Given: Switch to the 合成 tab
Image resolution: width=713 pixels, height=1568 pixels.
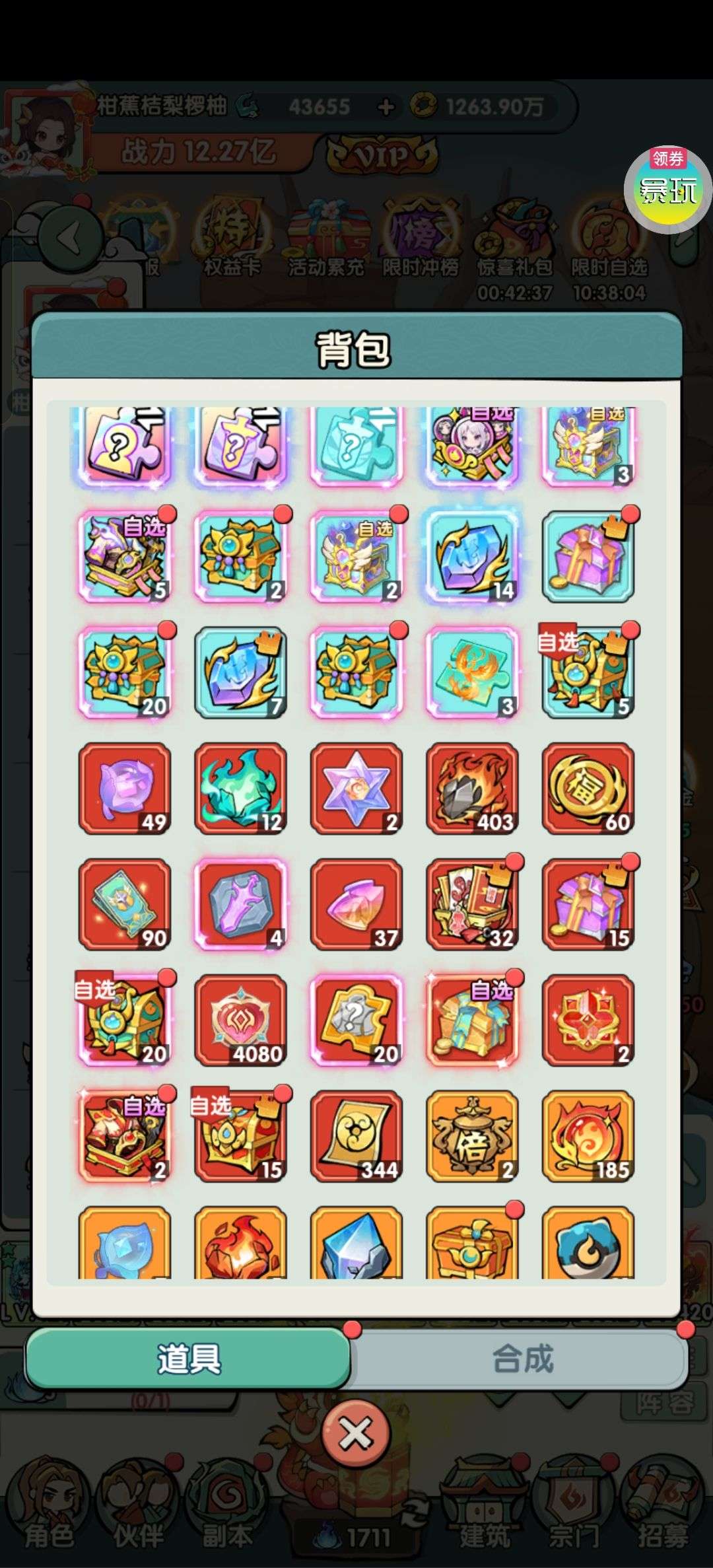Looking at the screenshot, I should click(x=522, y=1360).
